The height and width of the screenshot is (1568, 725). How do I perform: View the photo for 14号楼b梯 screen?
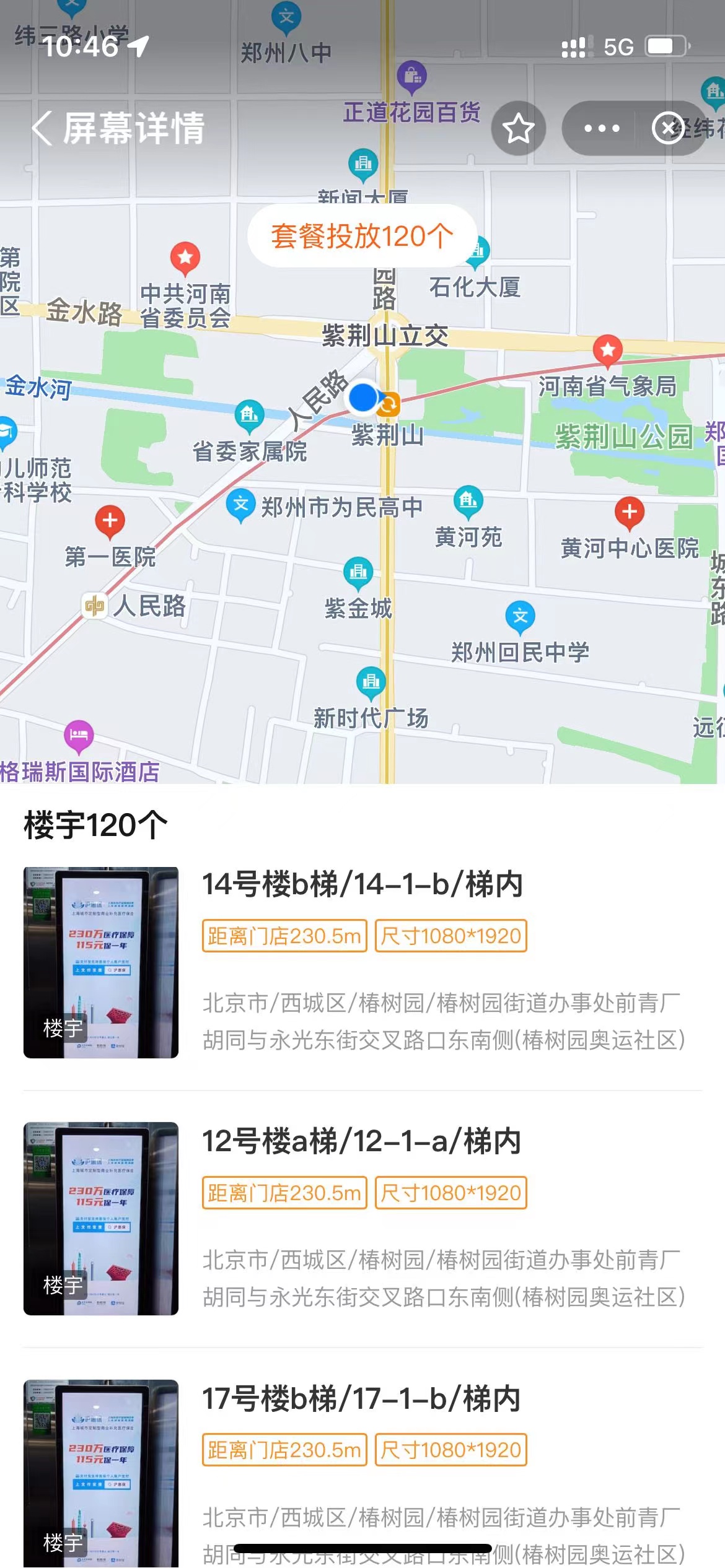coord(101,962)
